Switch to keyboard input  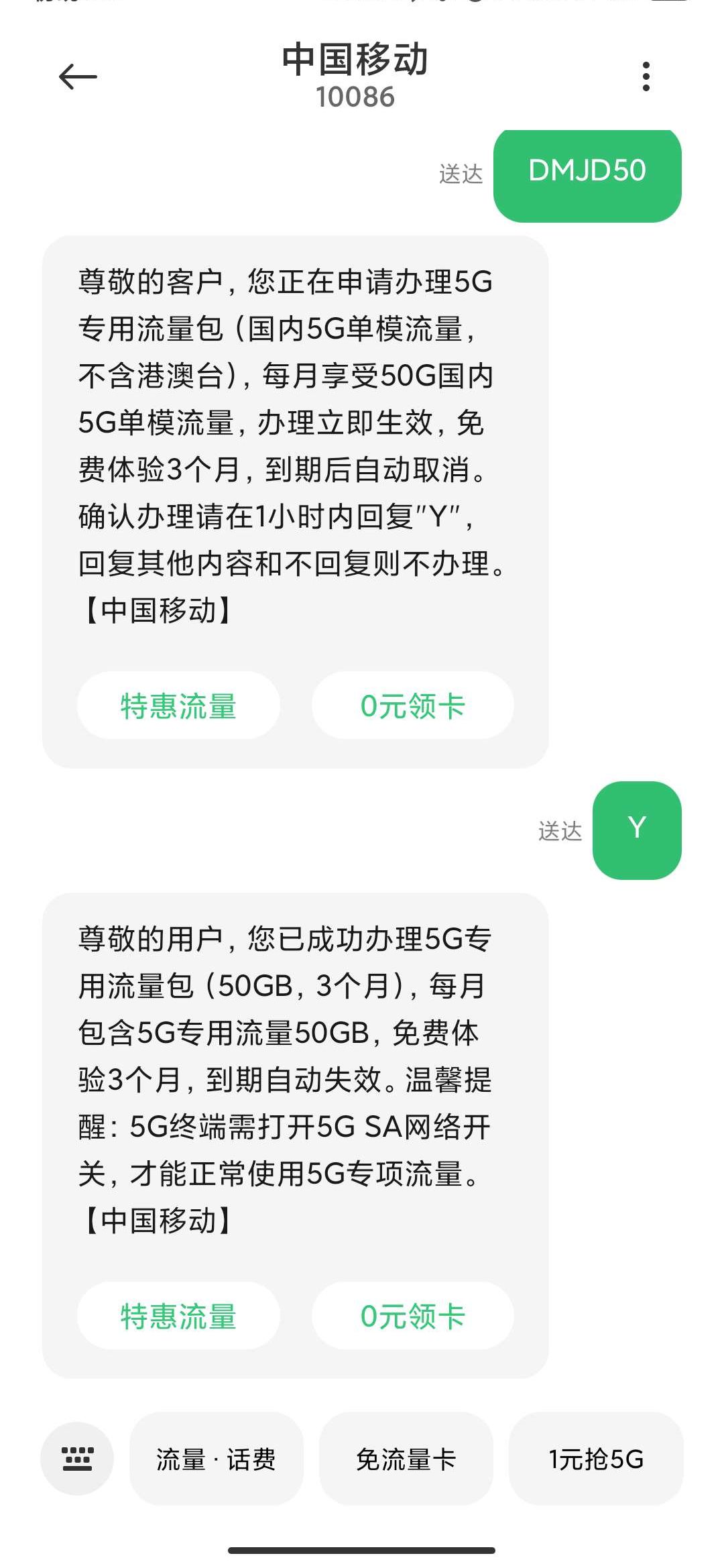point(77,1459)
